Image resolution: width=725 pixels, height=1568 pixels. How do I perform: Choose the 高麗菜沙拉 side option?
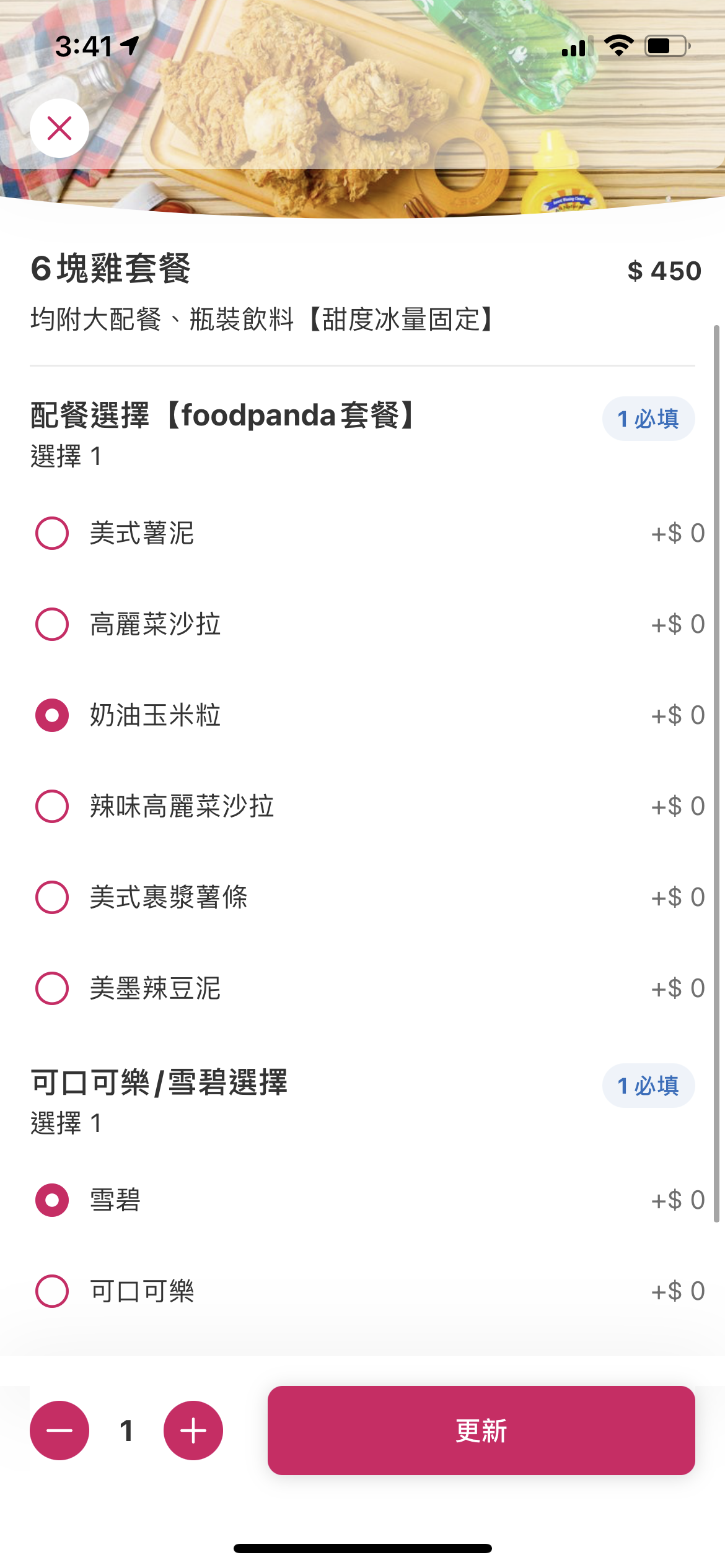[52, 624]
